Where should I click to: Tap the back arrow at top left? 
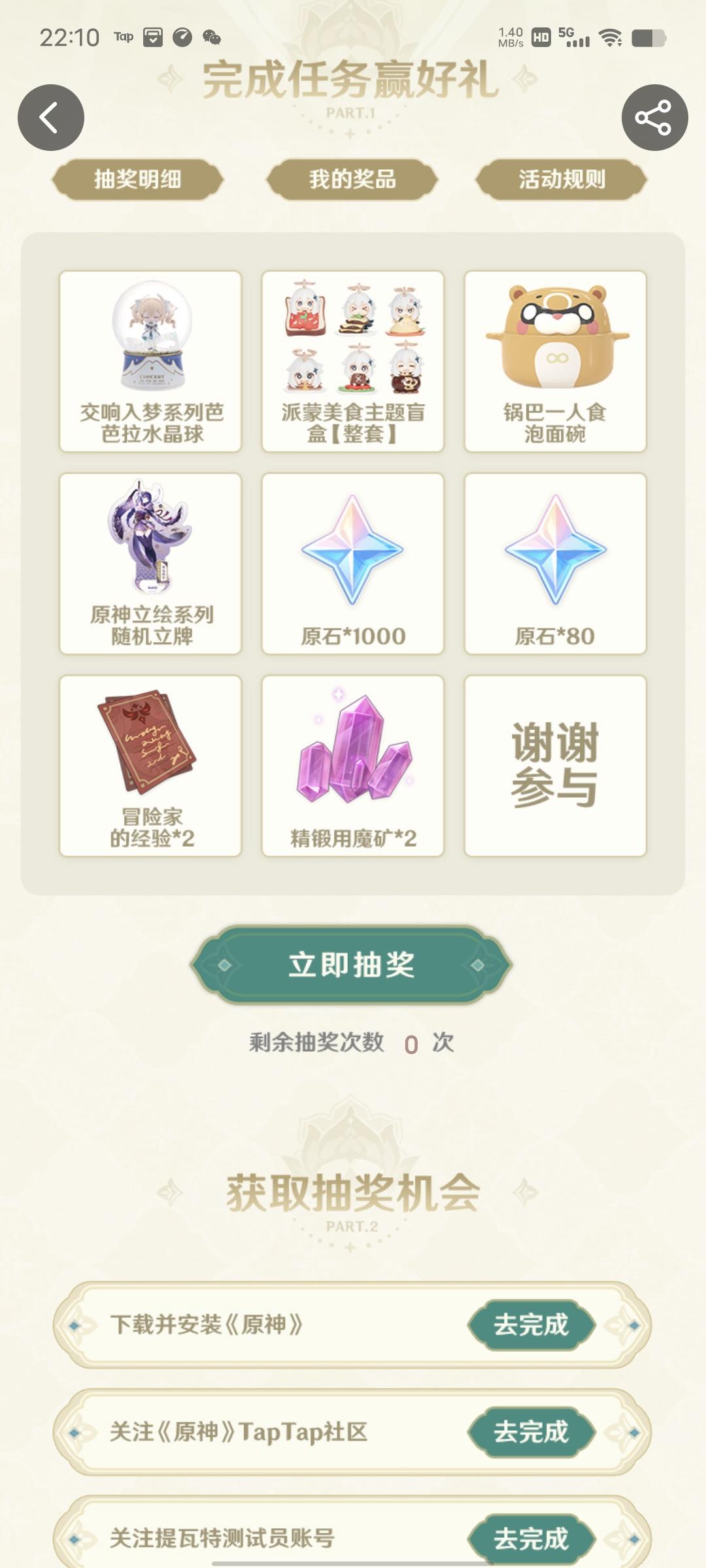coord(50,116)
